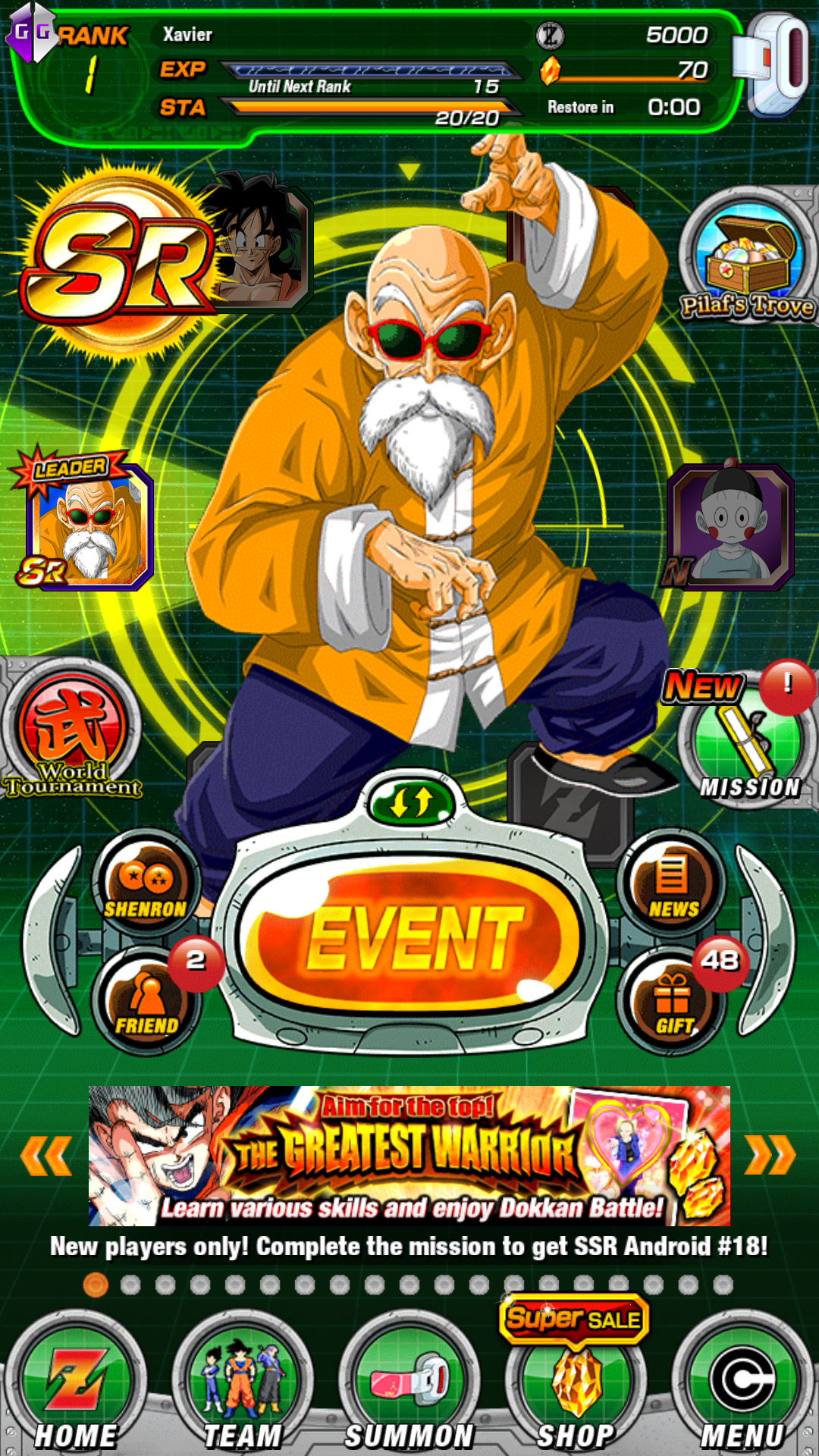Open The Greatest Warrior banner
819x1456 pixels.
click(x=409, y=1156)
